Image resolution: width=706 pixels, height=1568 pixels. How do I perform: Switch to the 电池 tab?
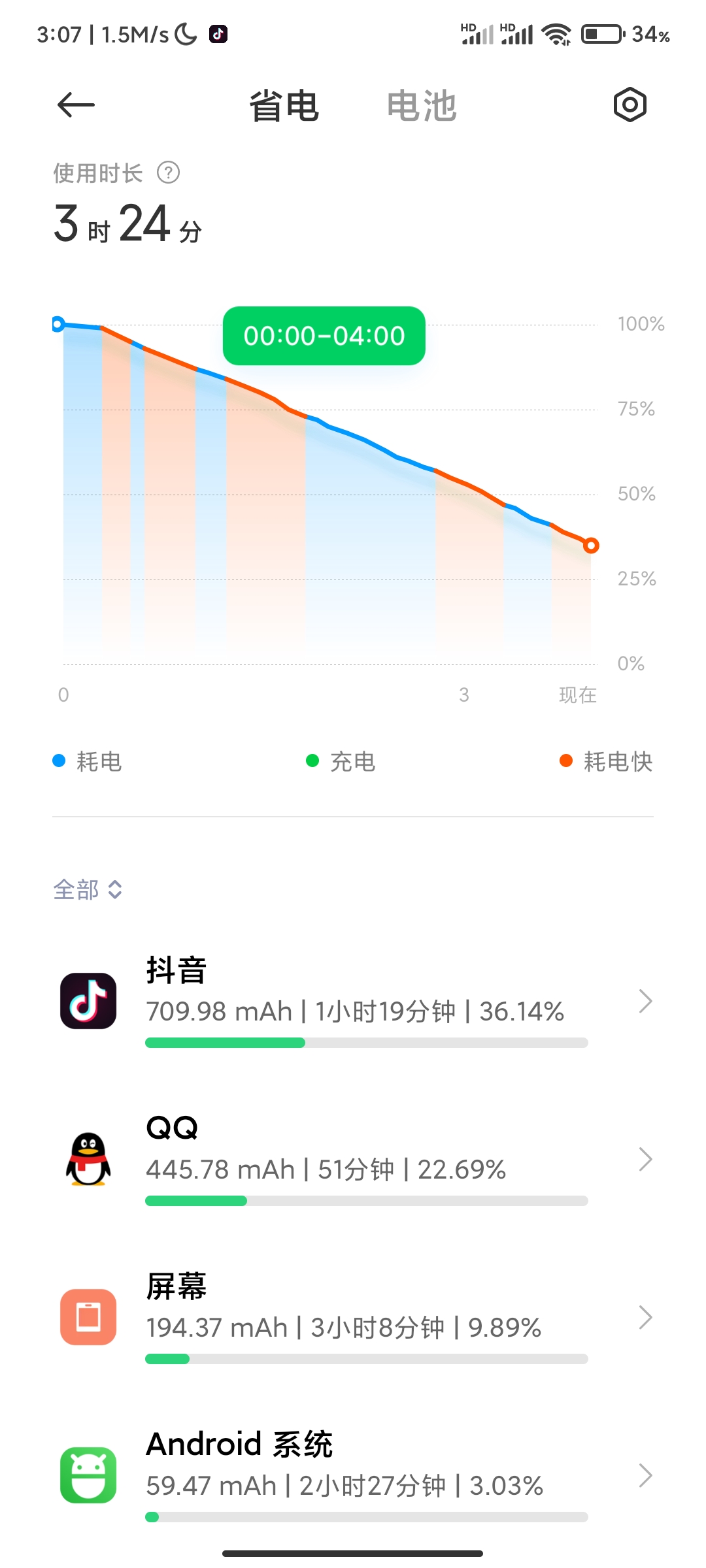422,106
